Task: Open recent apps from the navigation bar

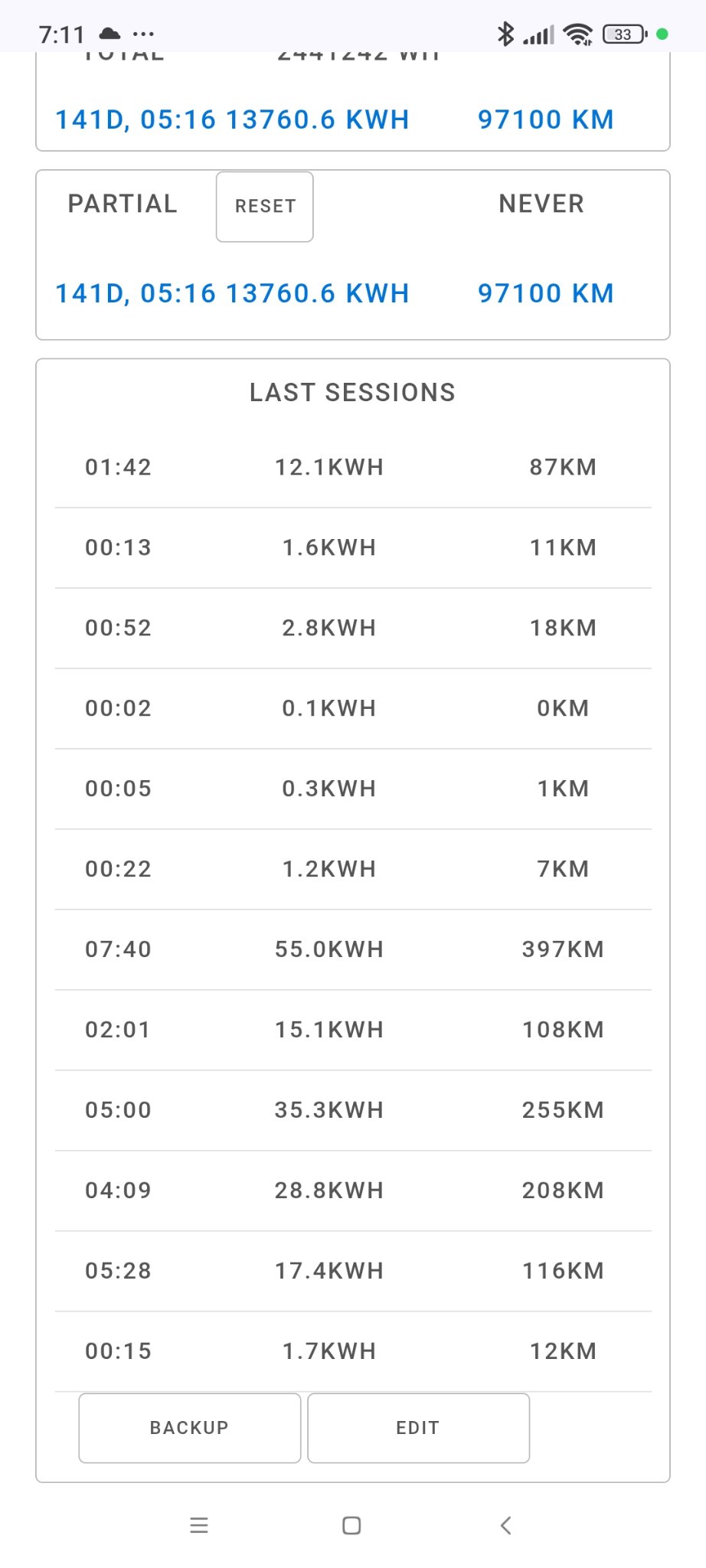Action: click(199, 1525)
